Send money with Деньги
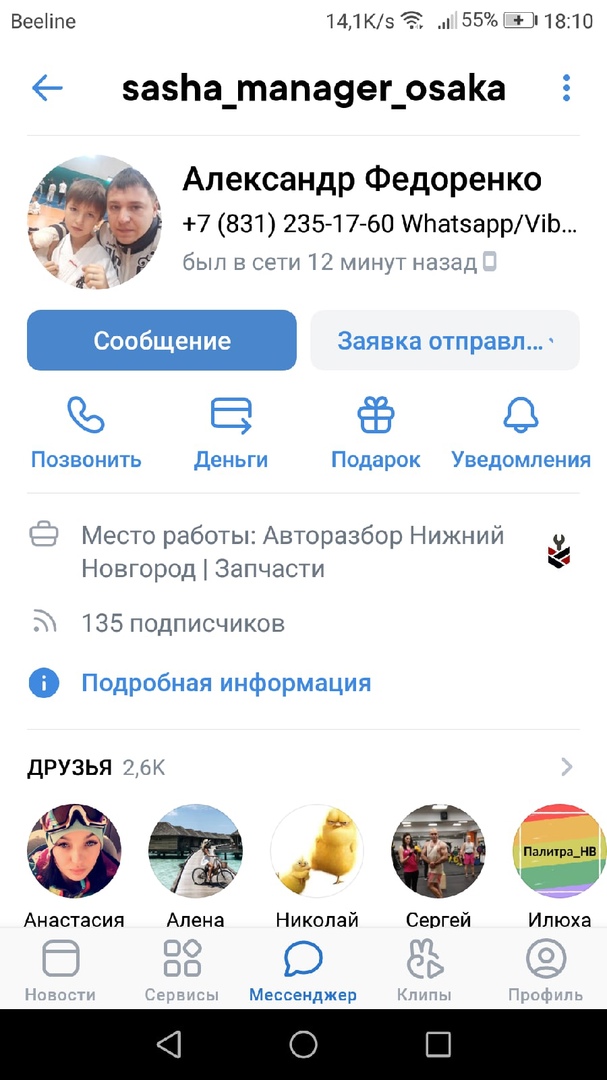 tap(231, 433)
